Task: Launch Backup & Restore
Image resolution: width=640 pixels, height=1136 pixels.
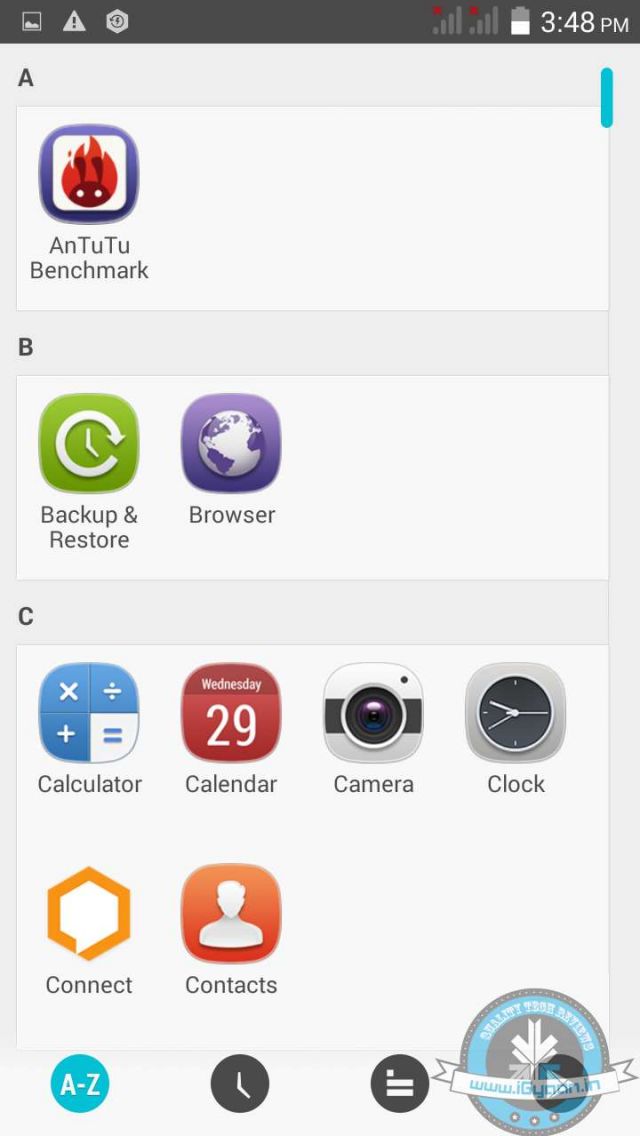Action: [89, 444]
